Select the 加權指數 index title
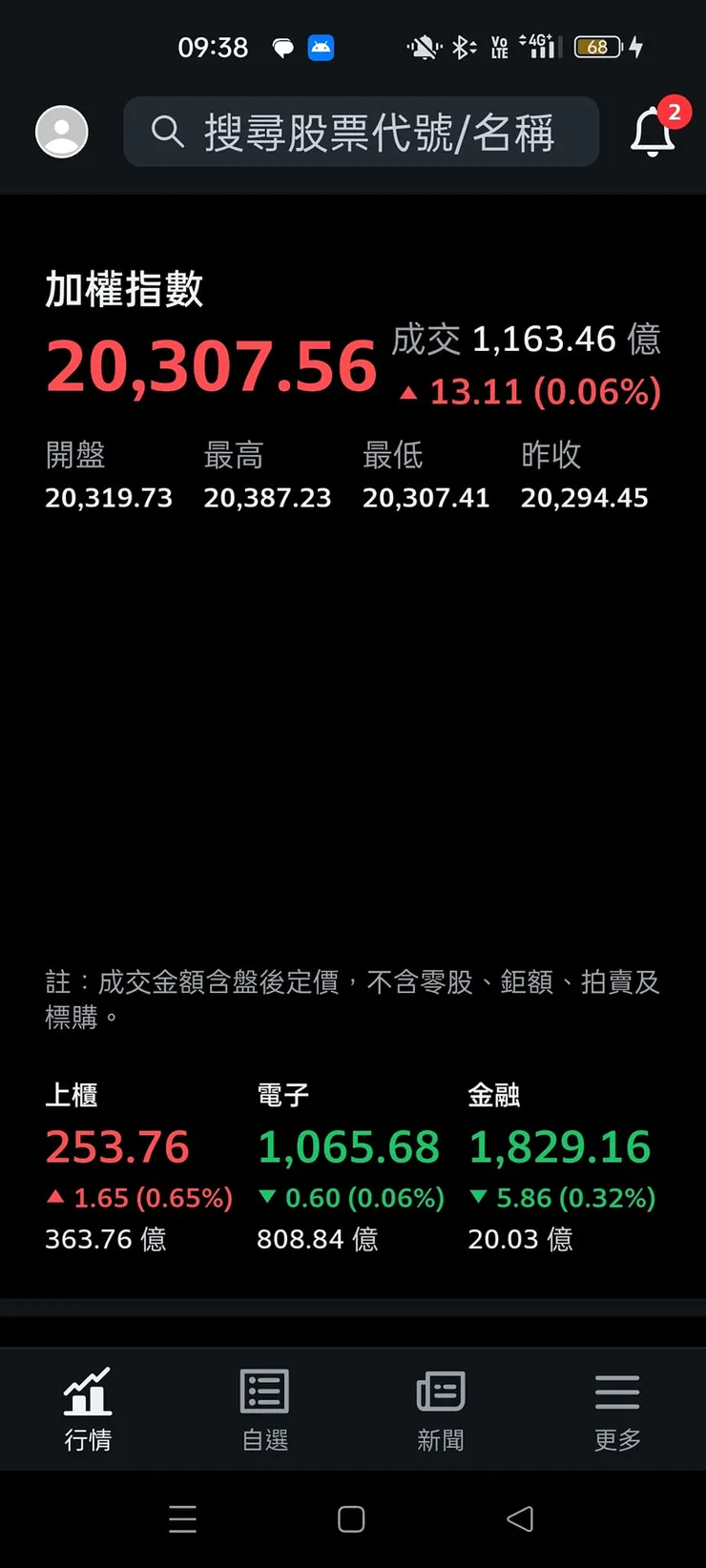706x1568 pixels. tap(122, 289)
